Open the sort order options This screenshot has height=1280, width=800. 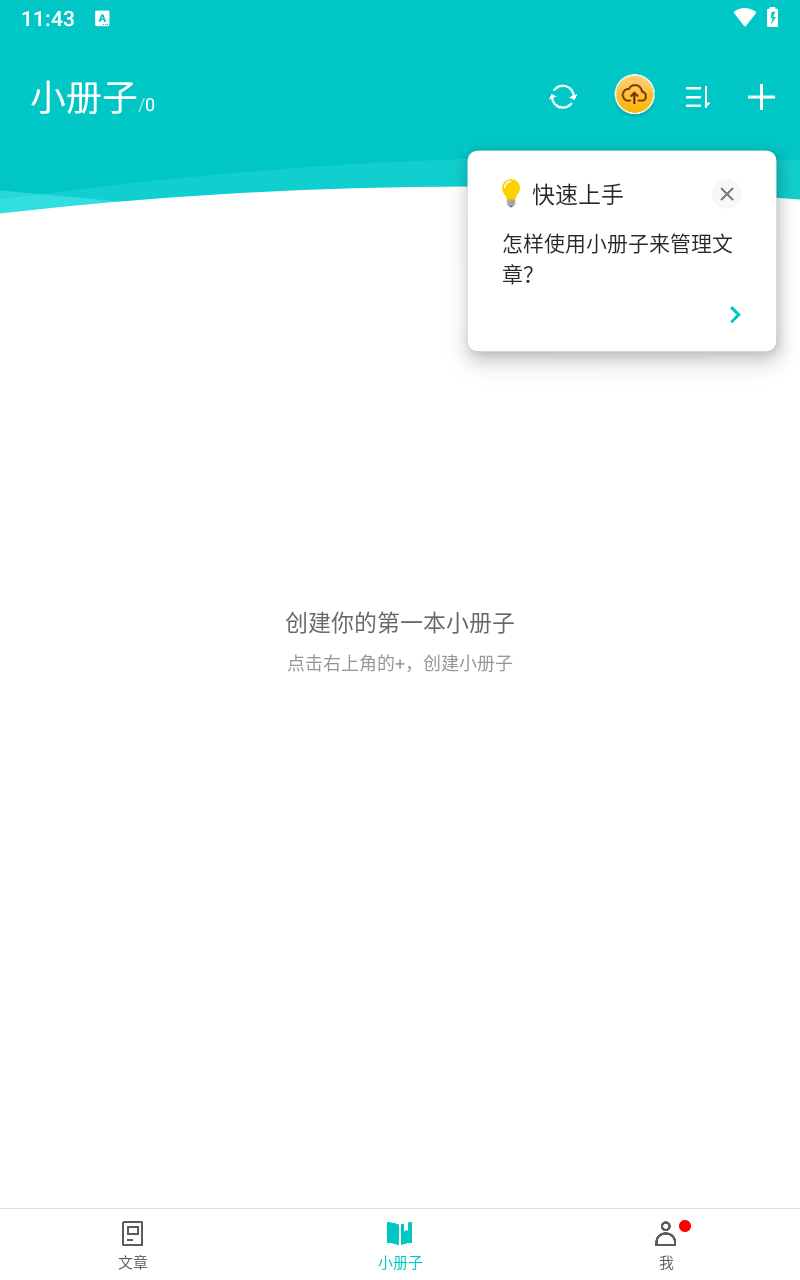coord(697,97)
